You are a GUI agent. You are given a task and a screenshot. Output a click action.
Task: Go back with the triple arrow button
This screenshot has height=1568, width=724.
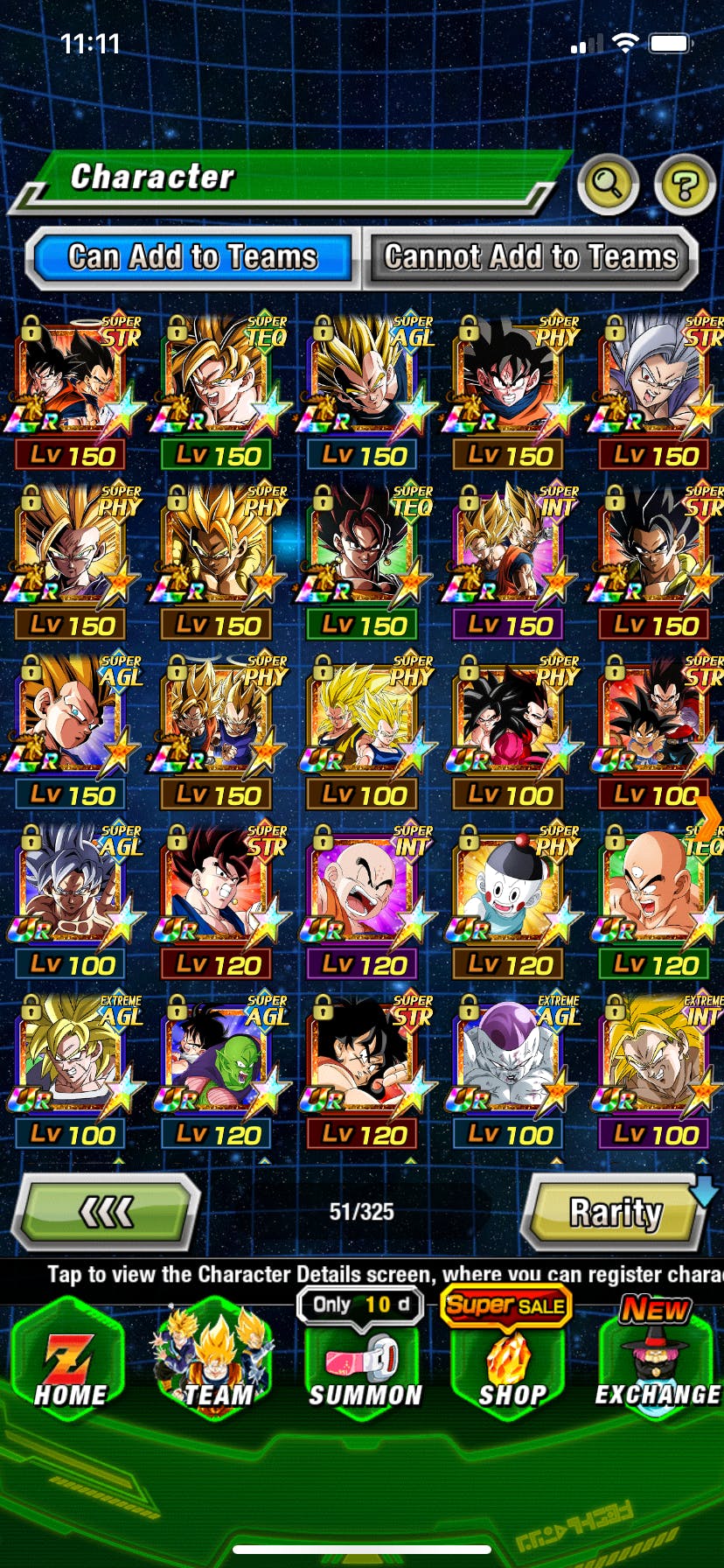point(108,1212)
